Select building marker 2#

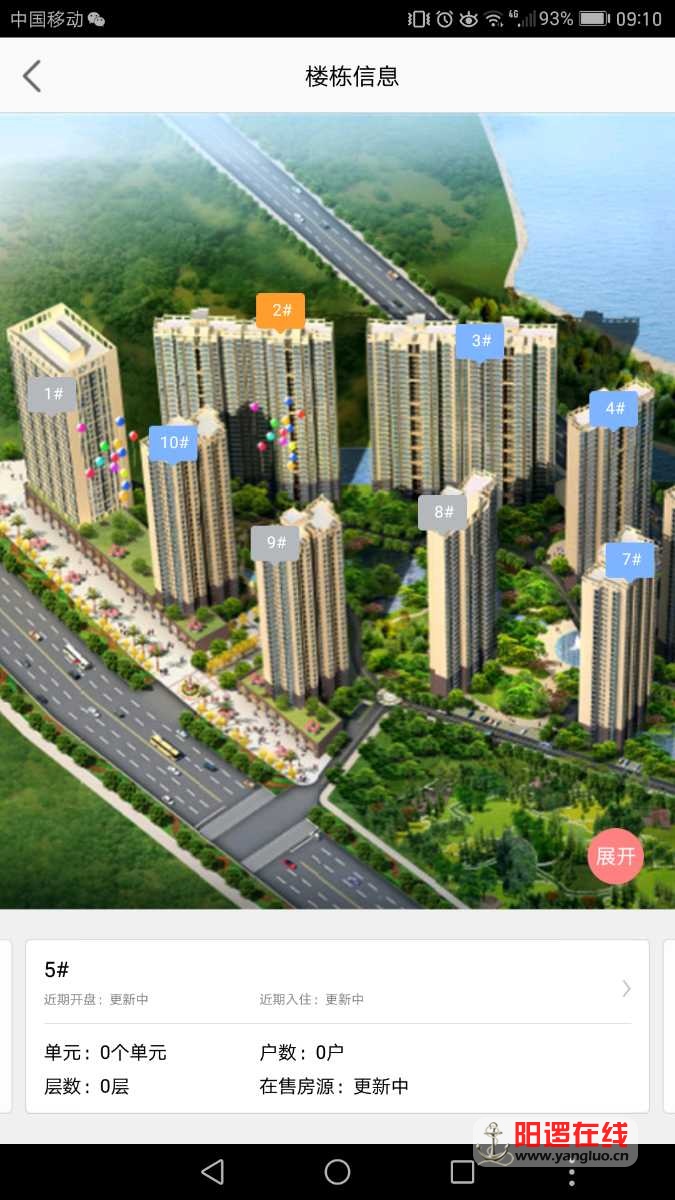281,311
